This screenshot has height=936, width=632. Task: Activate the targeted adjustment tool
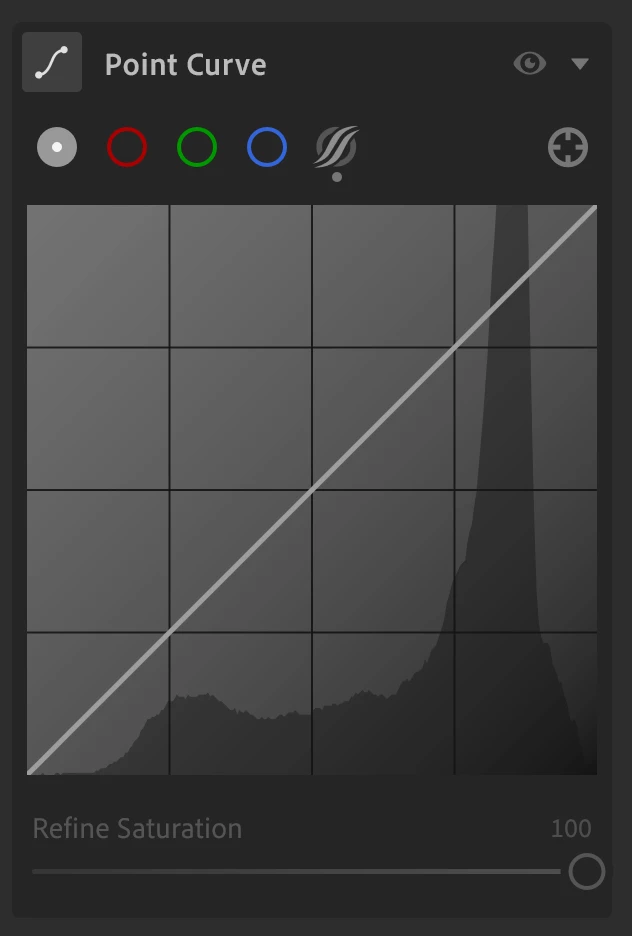[568, 148]
